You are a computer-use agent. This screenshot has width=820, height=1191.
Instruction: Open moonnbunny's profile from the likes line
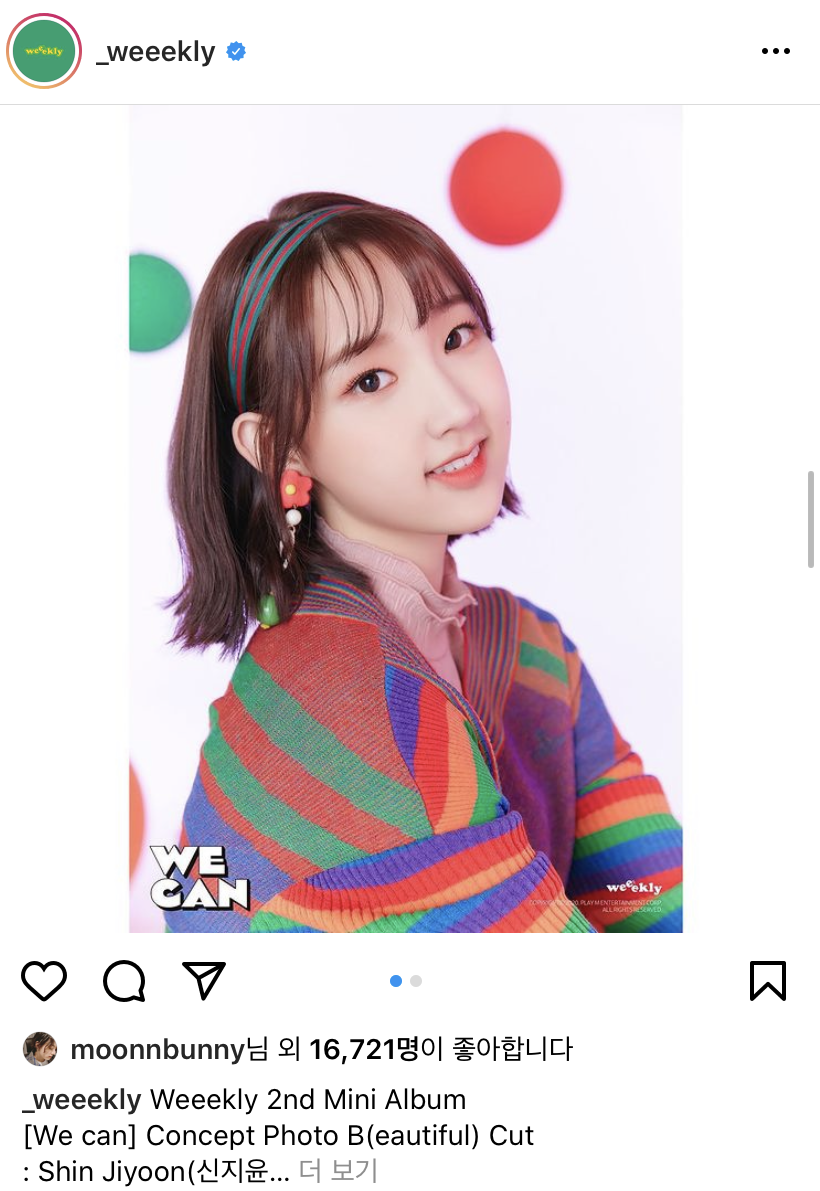click(157, 1050)
